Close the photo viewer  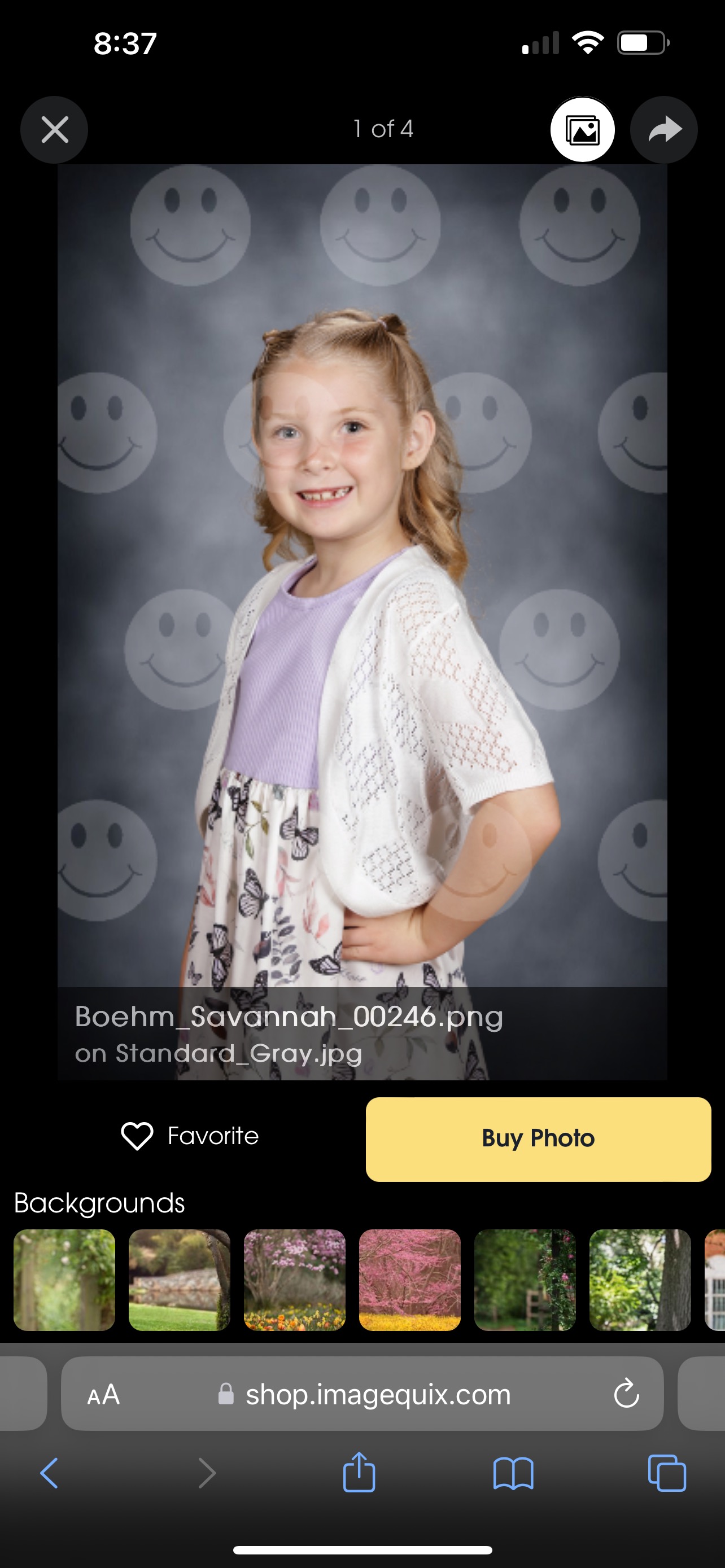click(54, 130)
